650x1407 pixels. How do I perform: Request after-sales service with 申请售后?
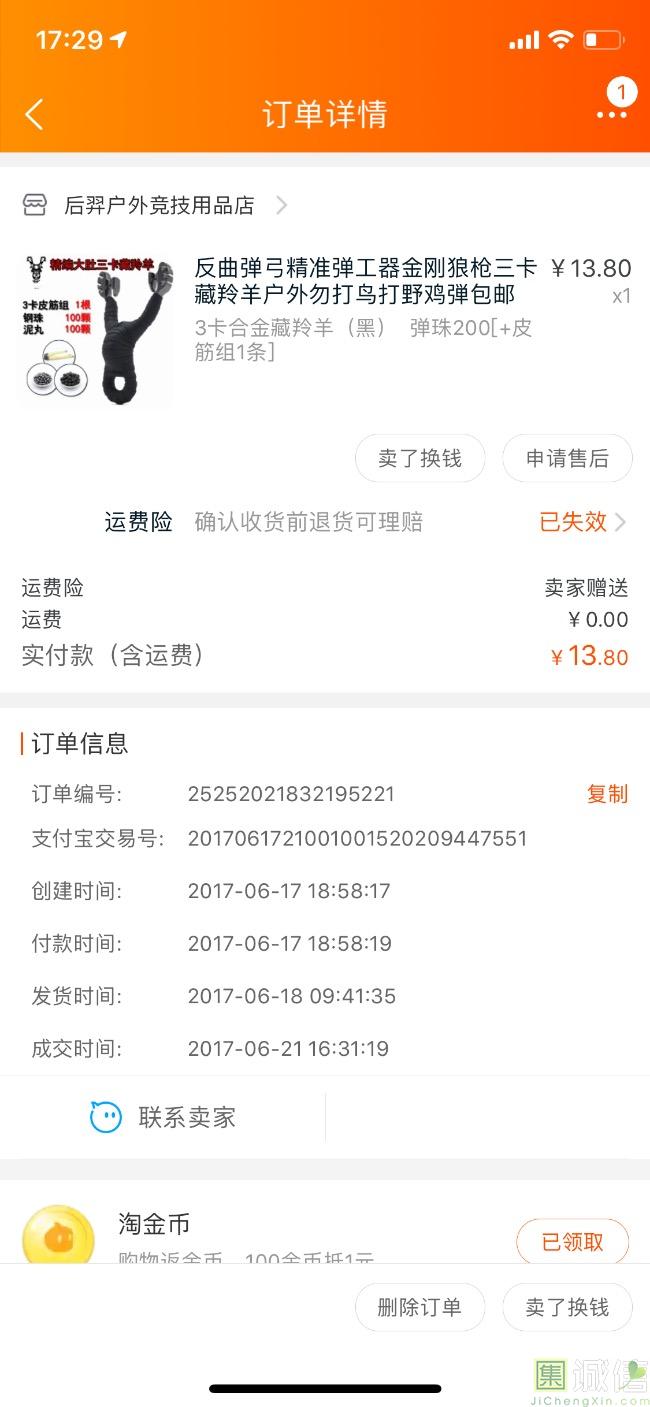[x=567, y=459]
